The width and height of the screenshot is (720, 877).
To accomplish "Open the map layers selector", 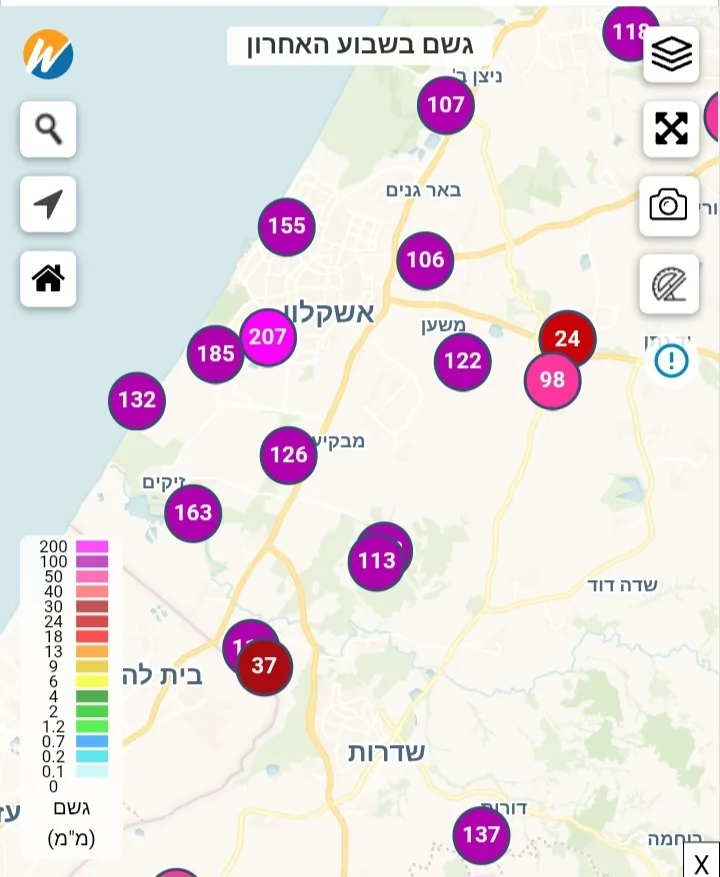I will tap(671, 54).
